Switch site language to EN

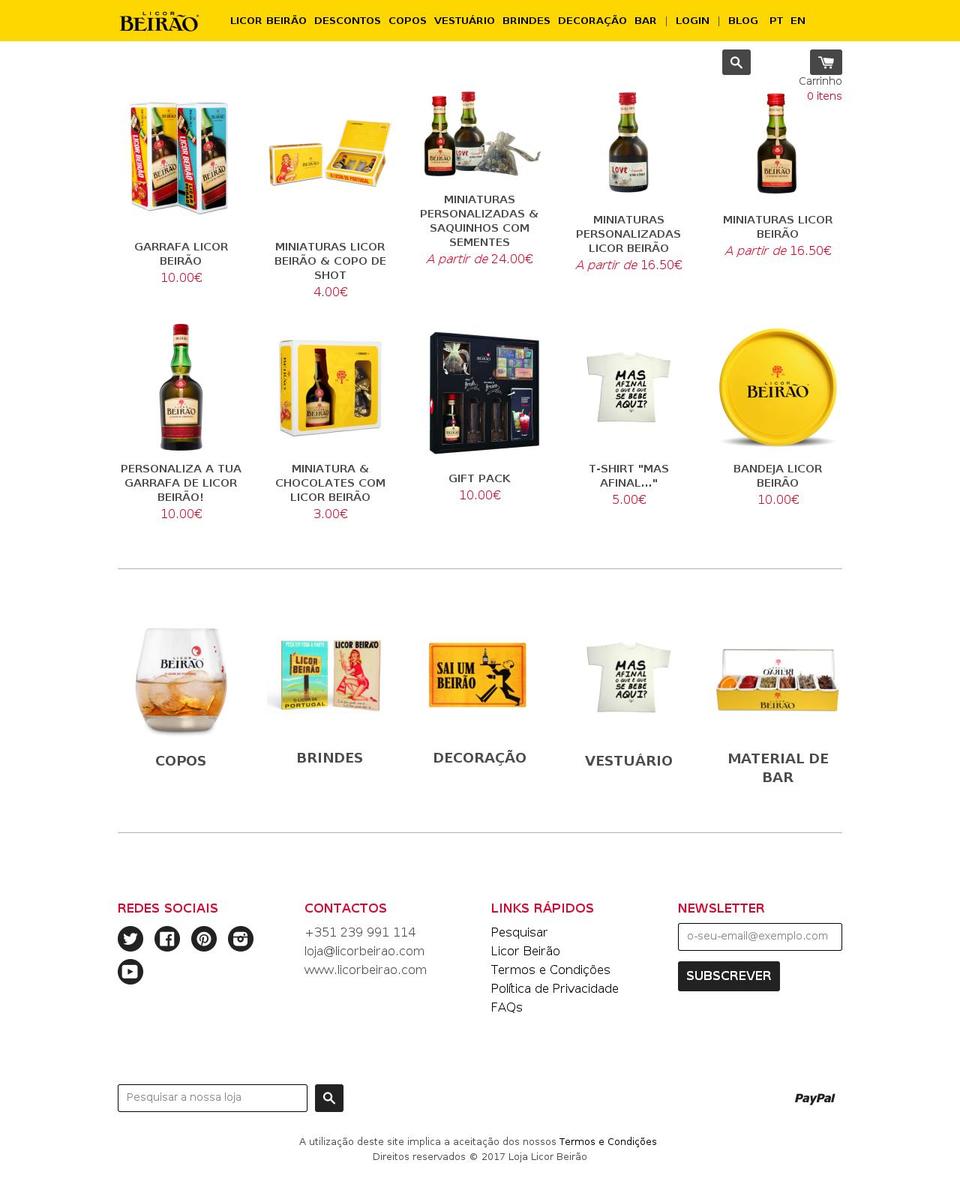pos(797,20)
